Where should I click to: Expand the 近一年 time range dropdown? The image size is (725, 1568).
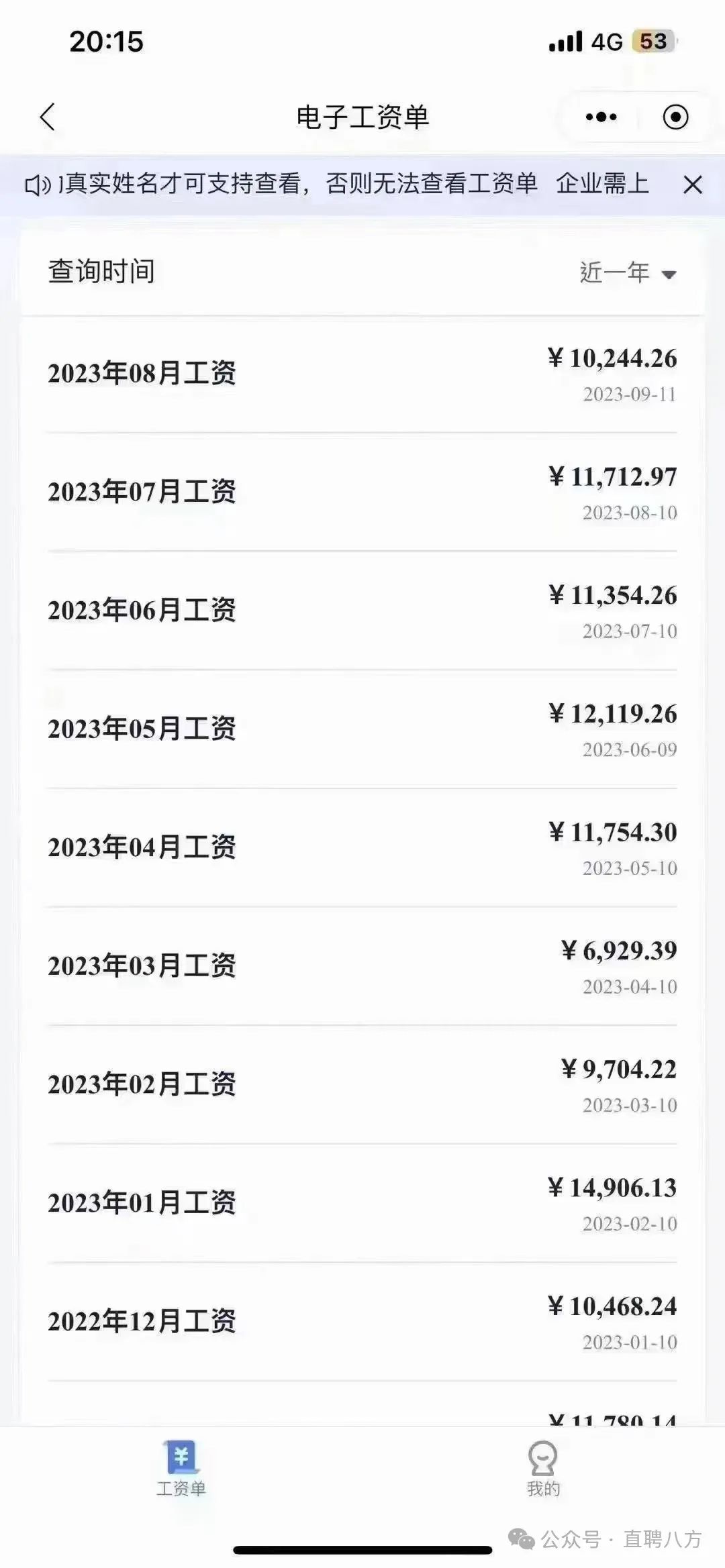(x=628, y=273)
